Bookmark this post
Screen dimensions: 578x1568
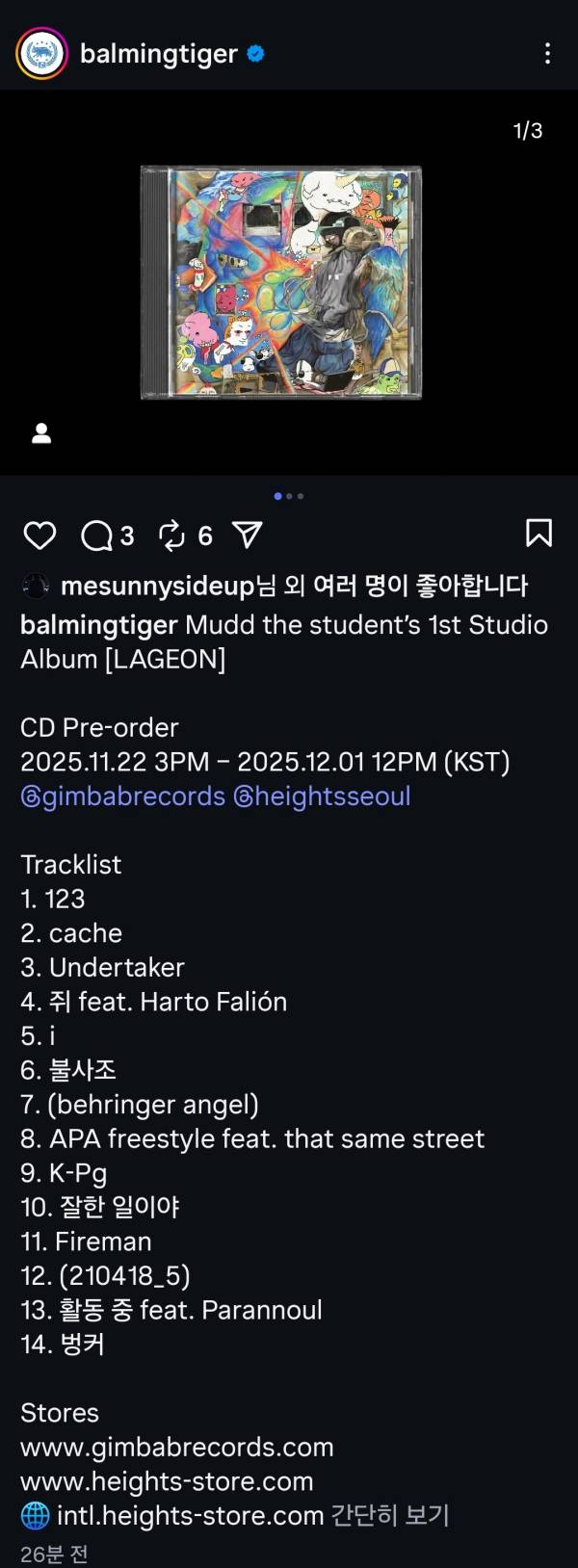[x=539, y=534]
